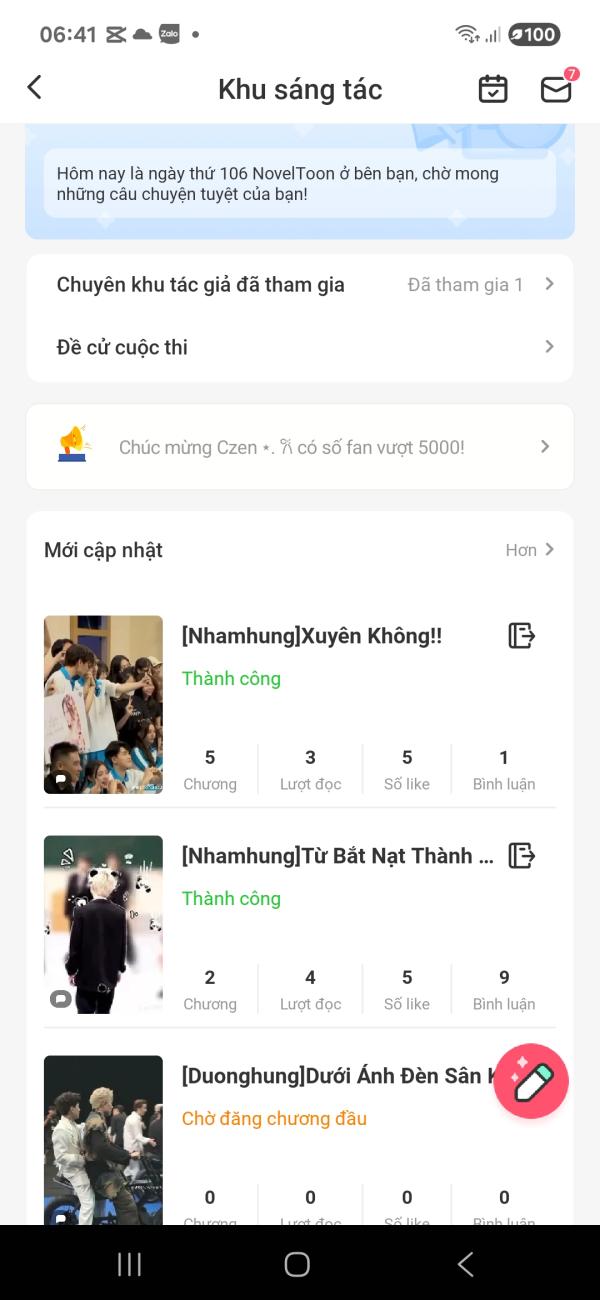Image resolution: width=600 pixels, height=1300 pixels.
Task: Tap Hơn to see more updates
Action: tap(530, 550)
